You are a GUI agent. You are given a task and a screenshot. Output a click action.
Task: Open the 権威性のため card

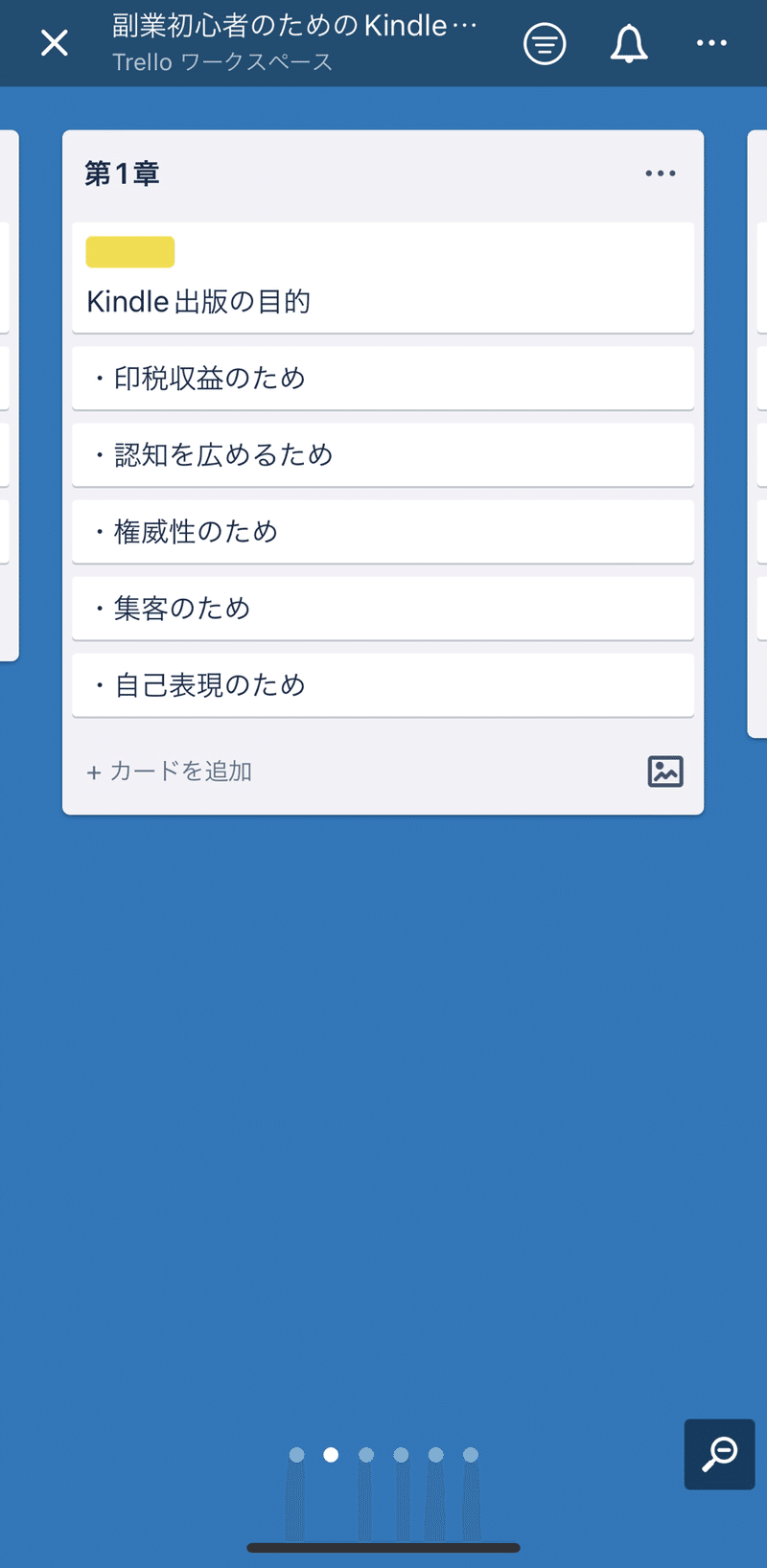pos(383,532)
